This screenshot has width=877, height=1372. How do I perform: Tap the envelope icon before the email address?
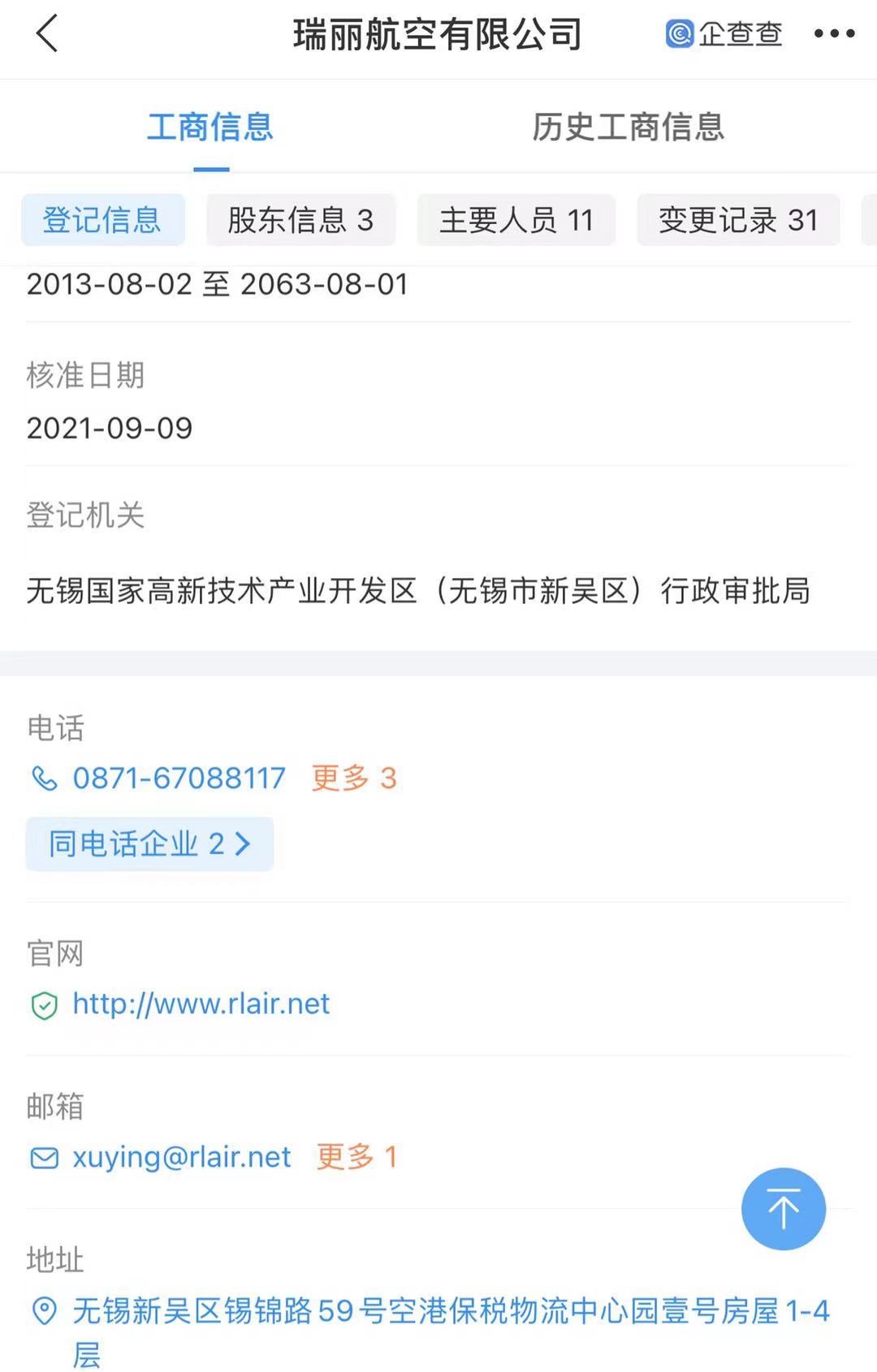tap(43, 1157)
